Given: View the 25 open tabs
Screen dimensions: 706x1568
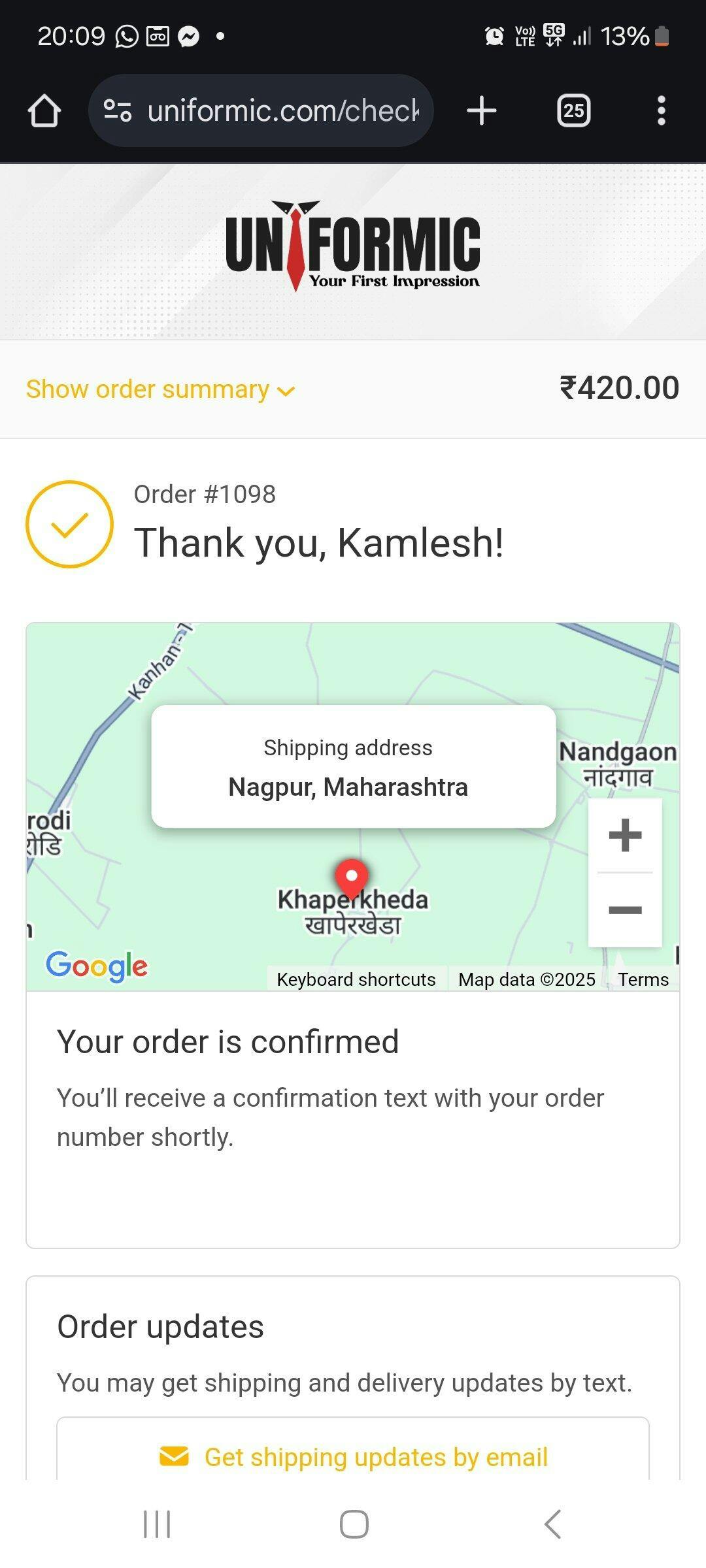Looking at the screenshot, I should (x=573, y=110).
